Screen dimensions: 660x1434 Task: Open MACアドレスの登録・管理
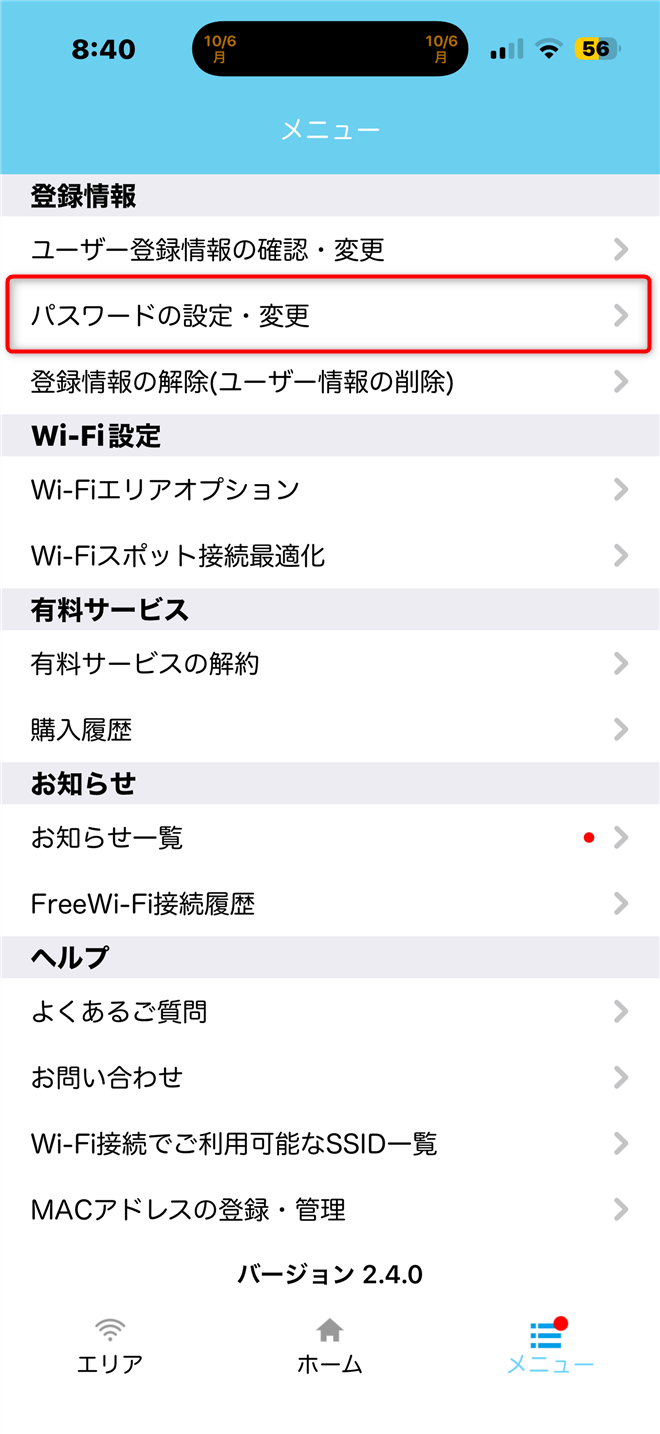tap(329, 1209)
